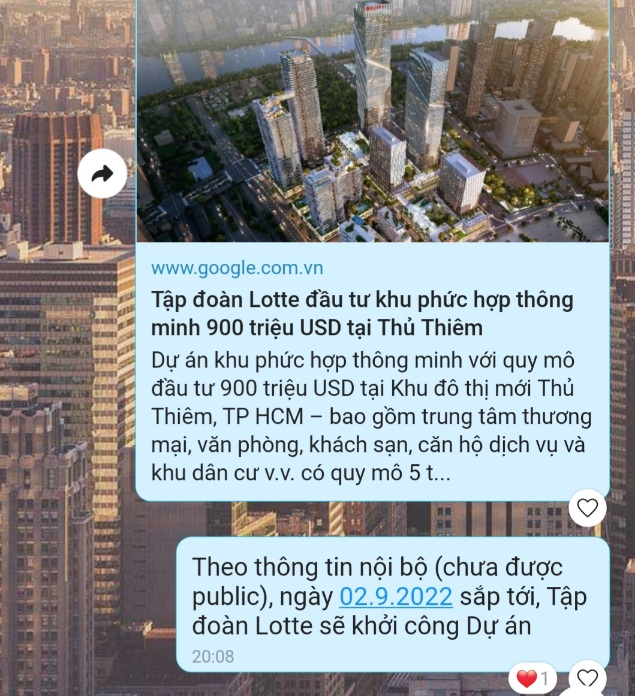Tap the heart reaction on the 20:08 message
The height and width of the screenshot is (696, 635).
588,679
